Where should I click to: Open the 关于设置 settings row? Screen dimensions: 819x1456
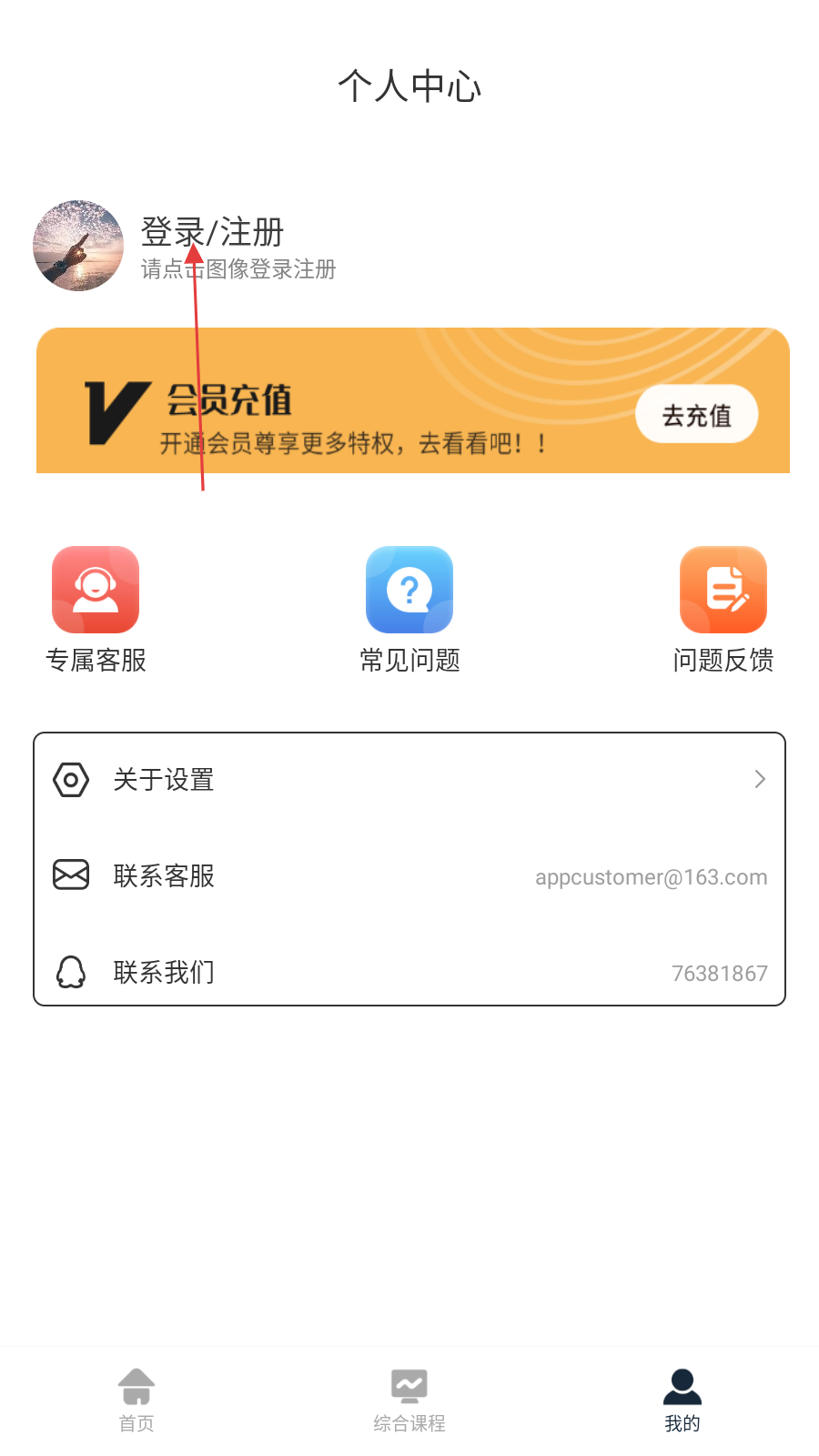(409, 780)
